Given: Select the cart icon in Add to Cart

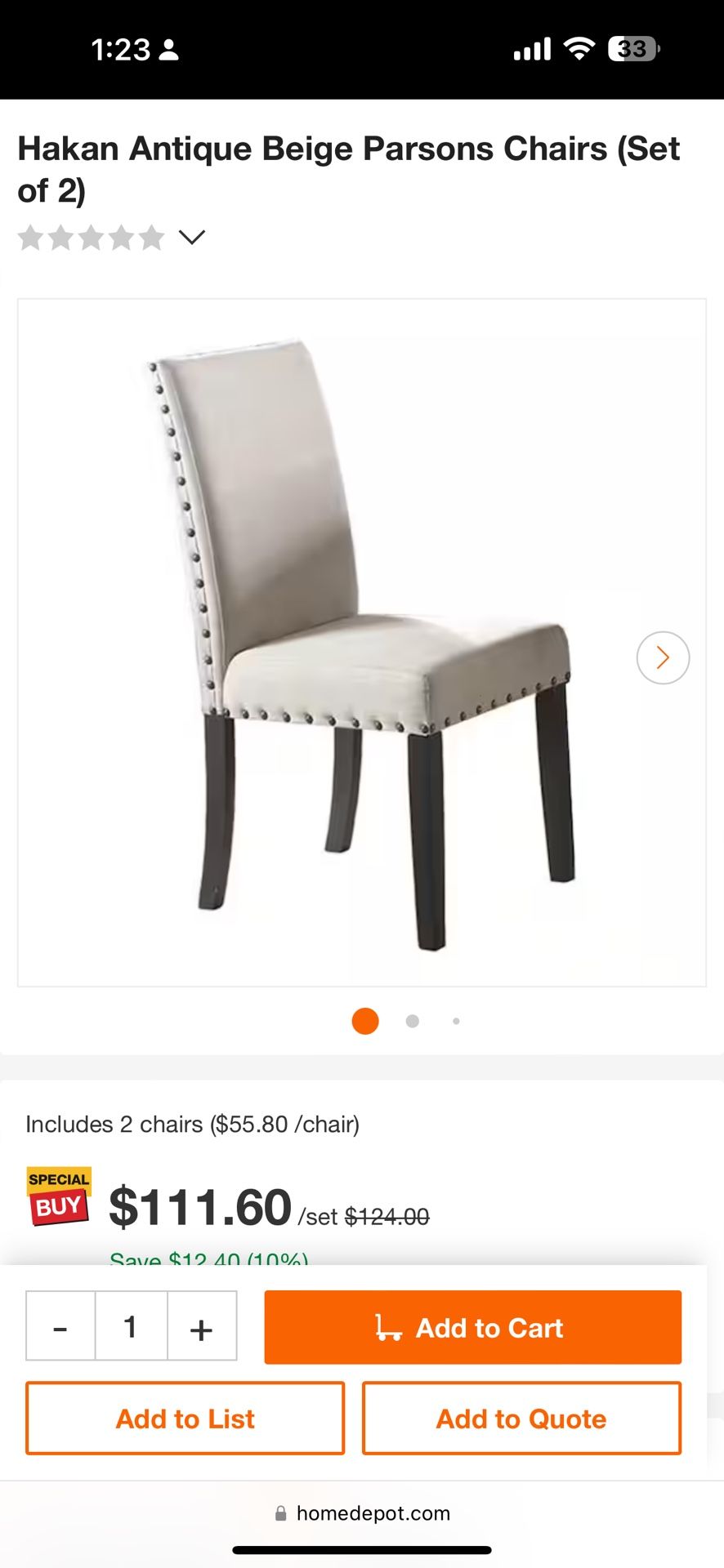Looking at the screenshot, I should 390,1327.
